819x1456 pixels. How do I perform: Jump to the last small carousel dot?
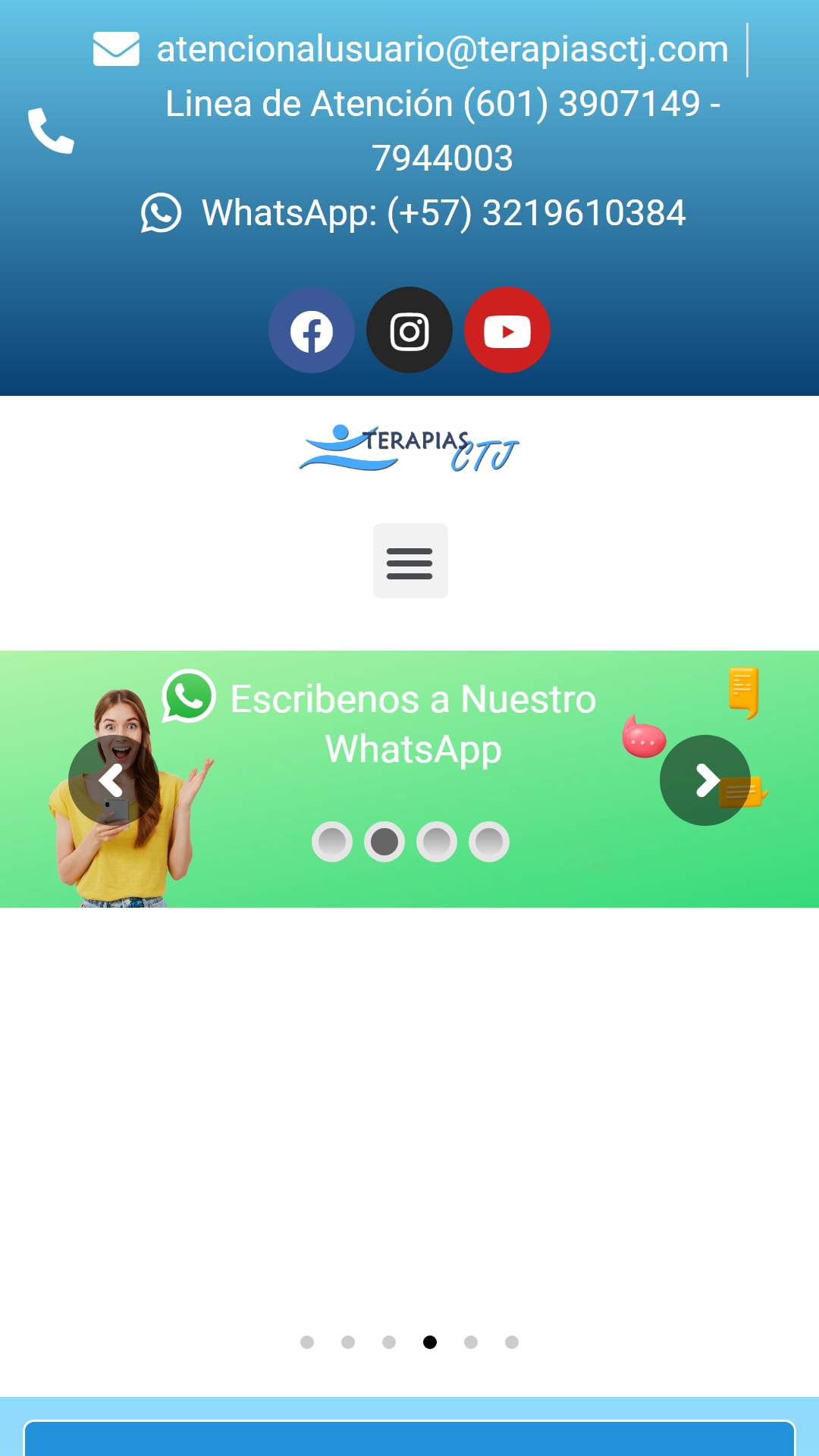click(x=512, y=1342)
